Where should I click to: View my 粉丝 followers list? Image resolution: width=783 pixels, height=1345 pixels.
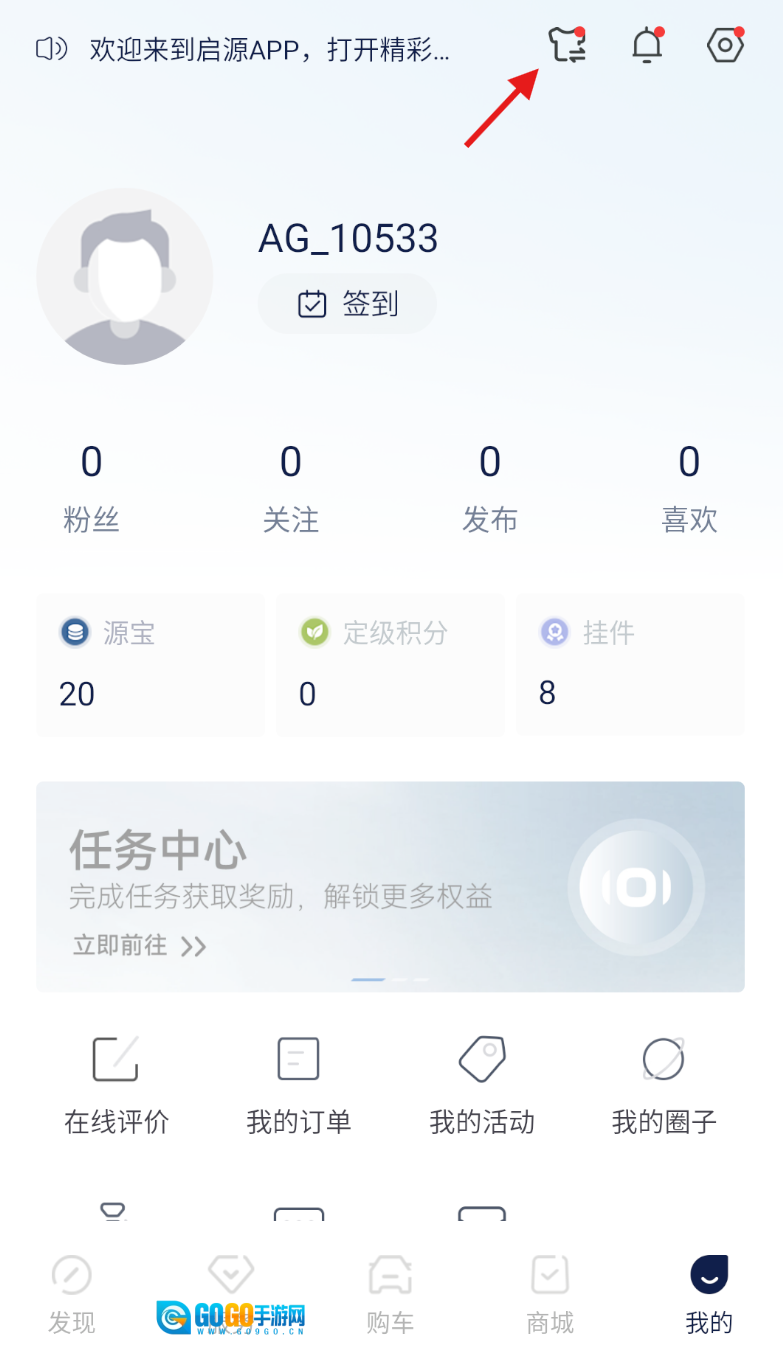pos(91,488)
